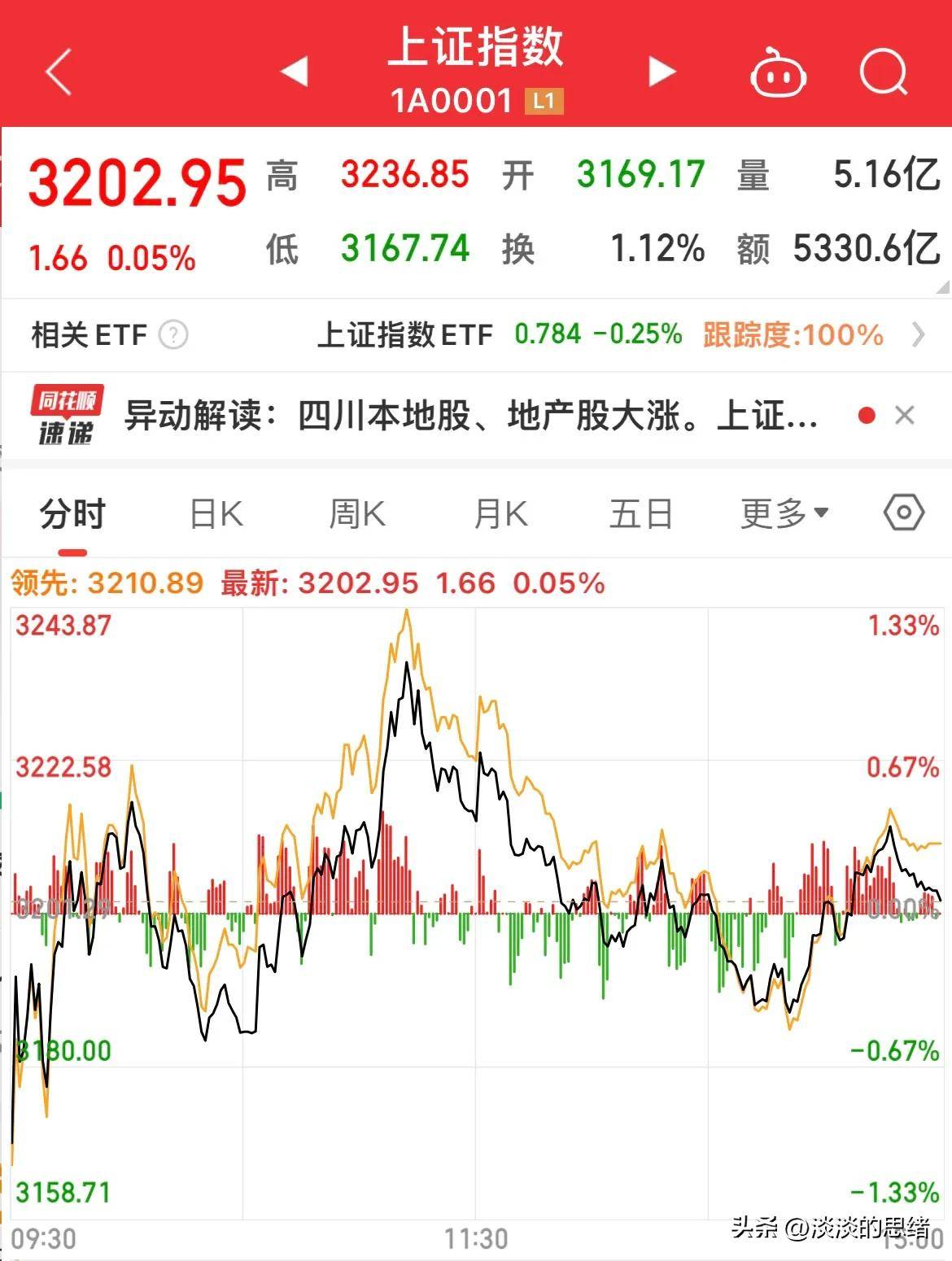Expand the 更多 chart period dropdown
Image resolution: width=952 pixels, height=1261 pixels.
coord(780,513)
